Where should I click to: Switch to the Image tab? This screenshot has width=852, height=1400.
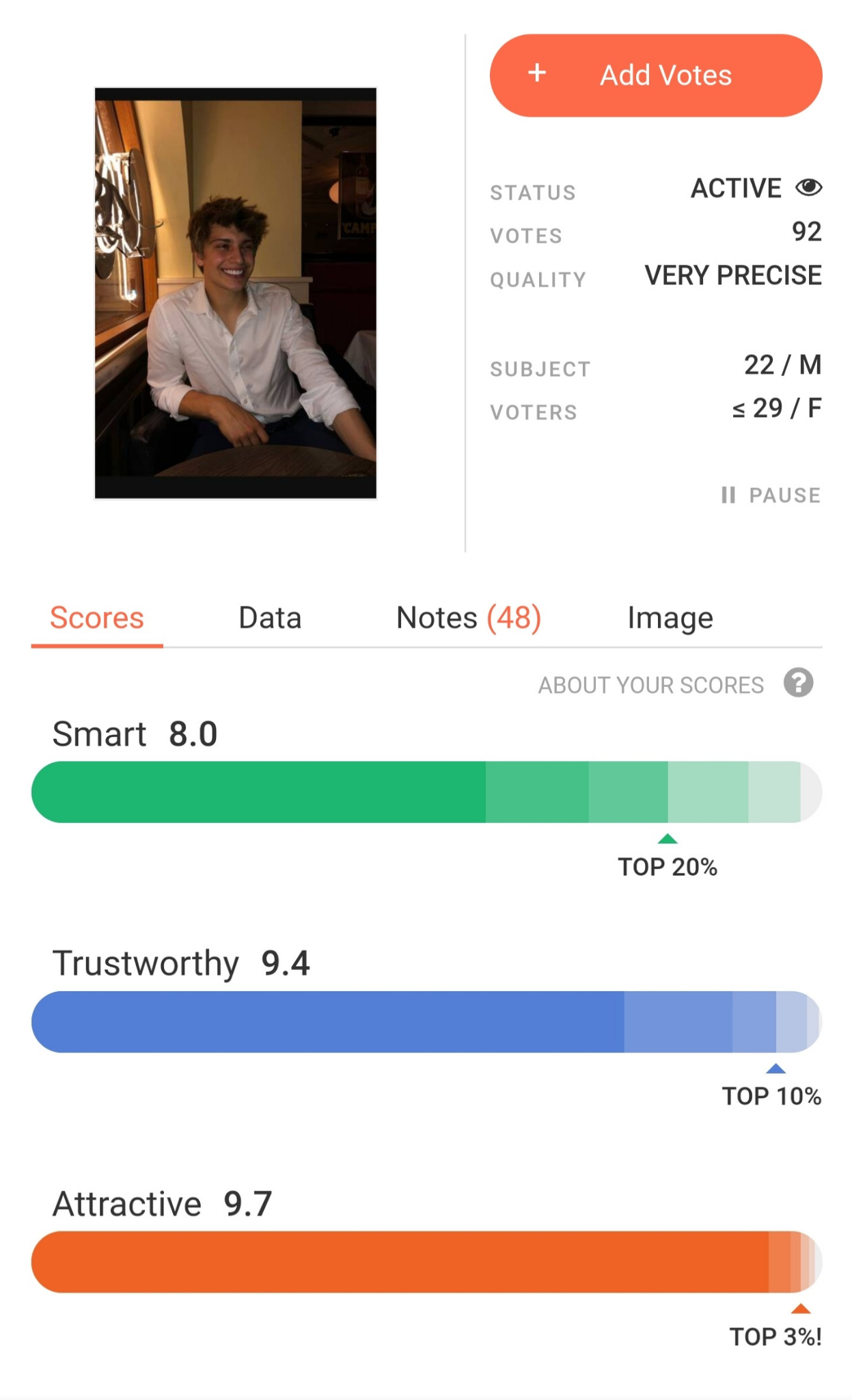[x=670, y=618]
